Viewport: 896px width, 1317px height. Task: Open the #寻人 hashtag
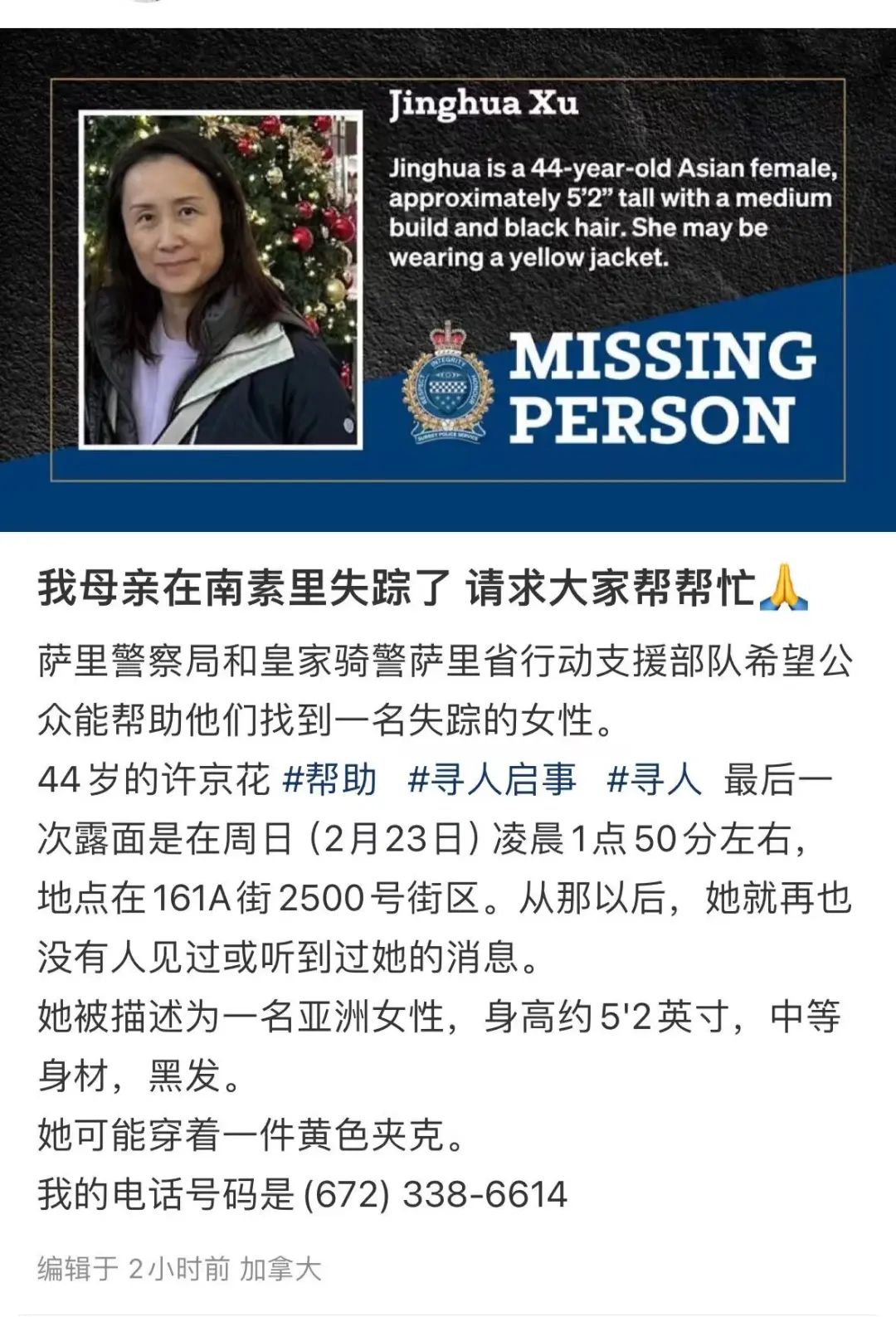point(654,780)
